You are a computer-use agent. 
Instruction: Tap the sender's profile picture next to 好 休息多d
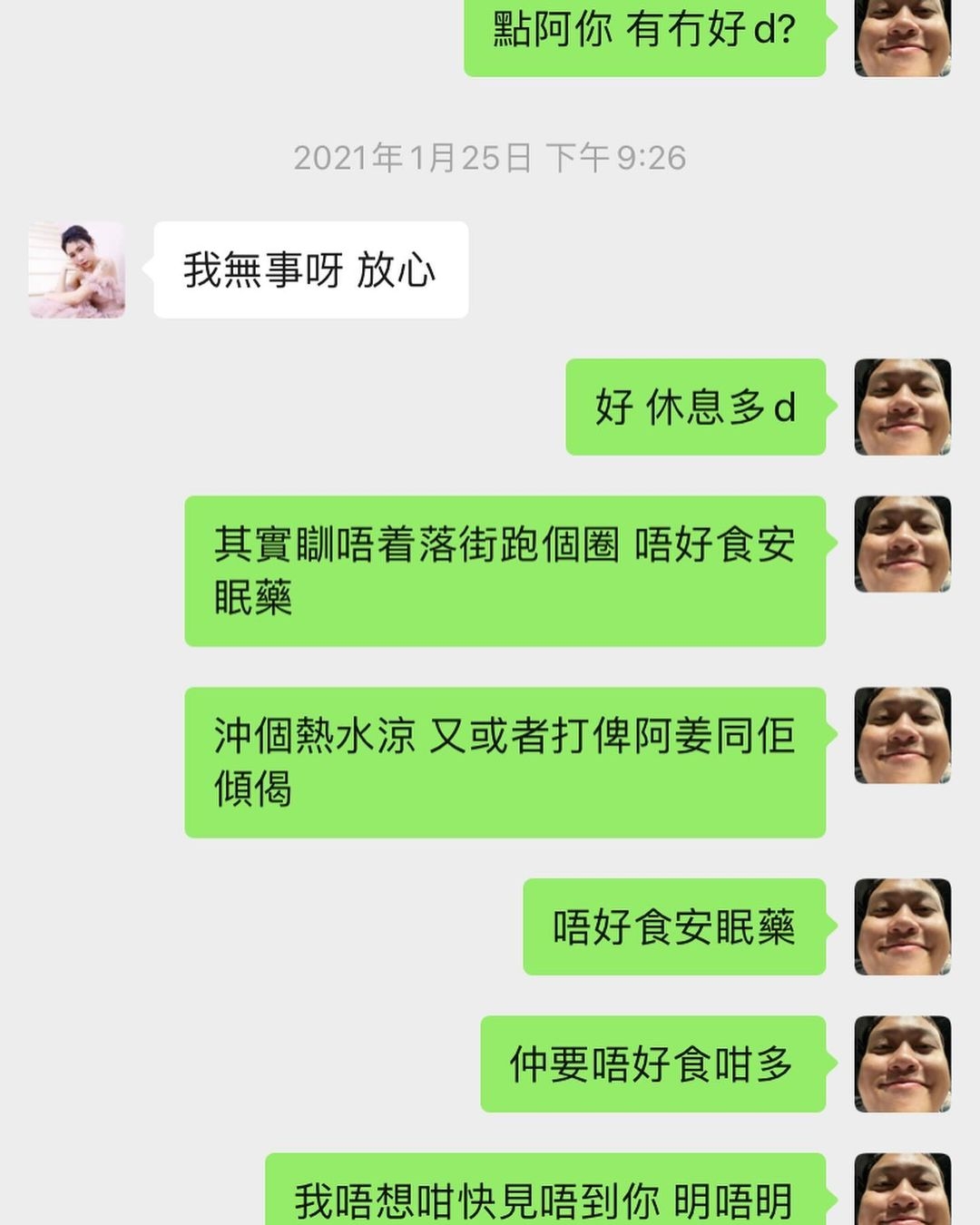(x=902, y=407)
